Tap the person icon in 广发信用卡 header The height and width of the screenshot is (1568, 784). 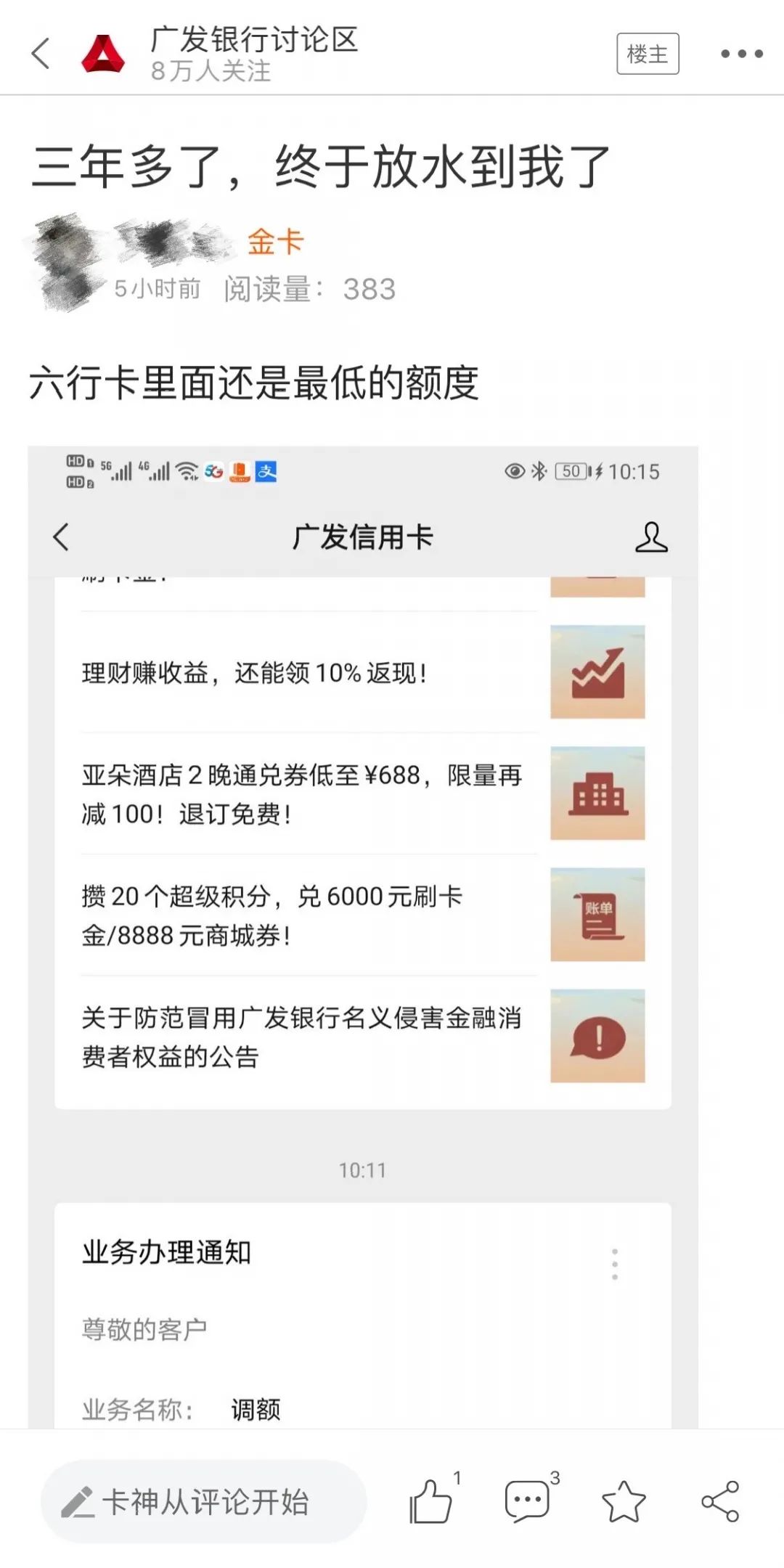(653, 539)
